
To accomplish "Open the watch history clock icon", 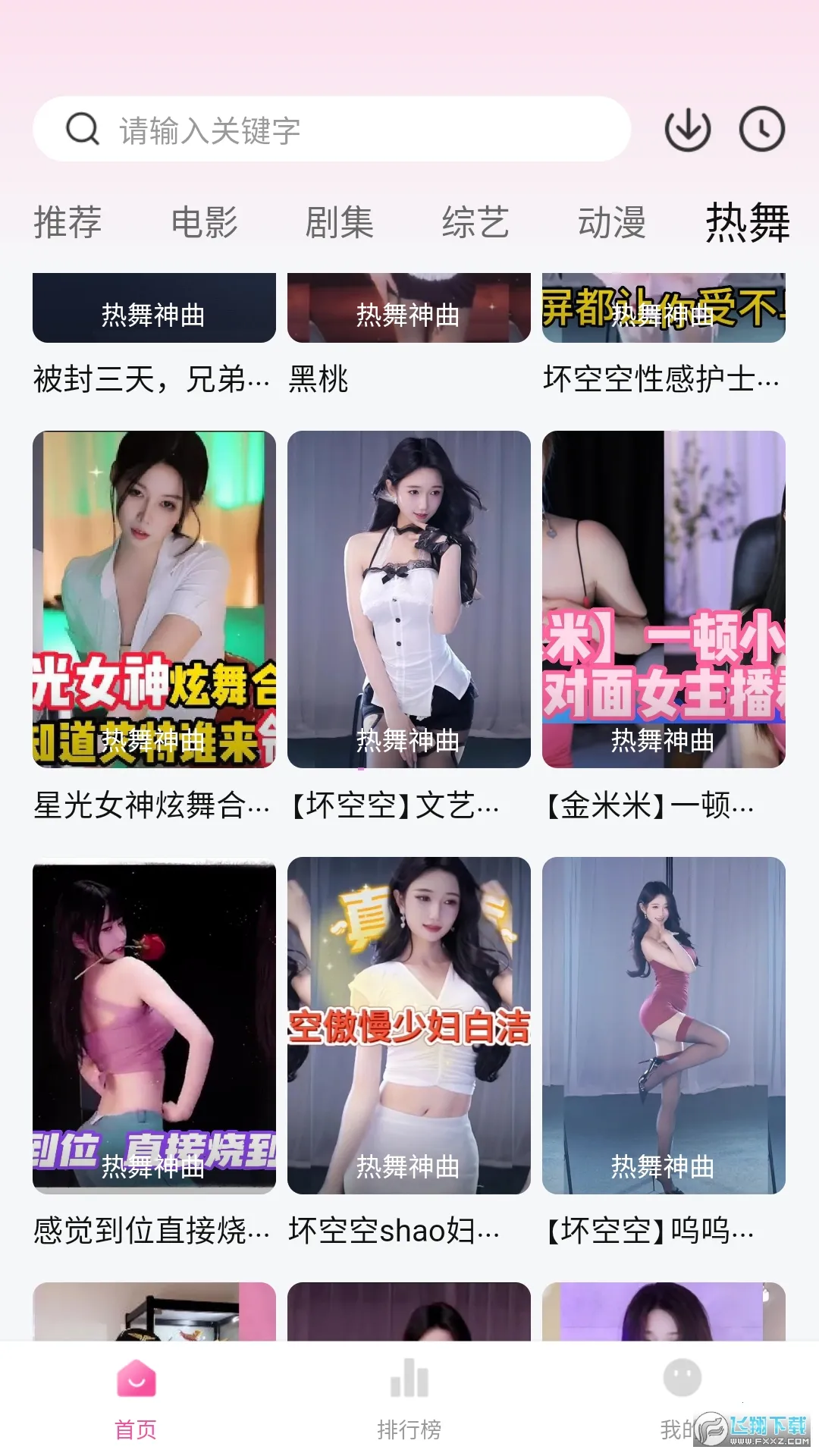I will 761,130.
